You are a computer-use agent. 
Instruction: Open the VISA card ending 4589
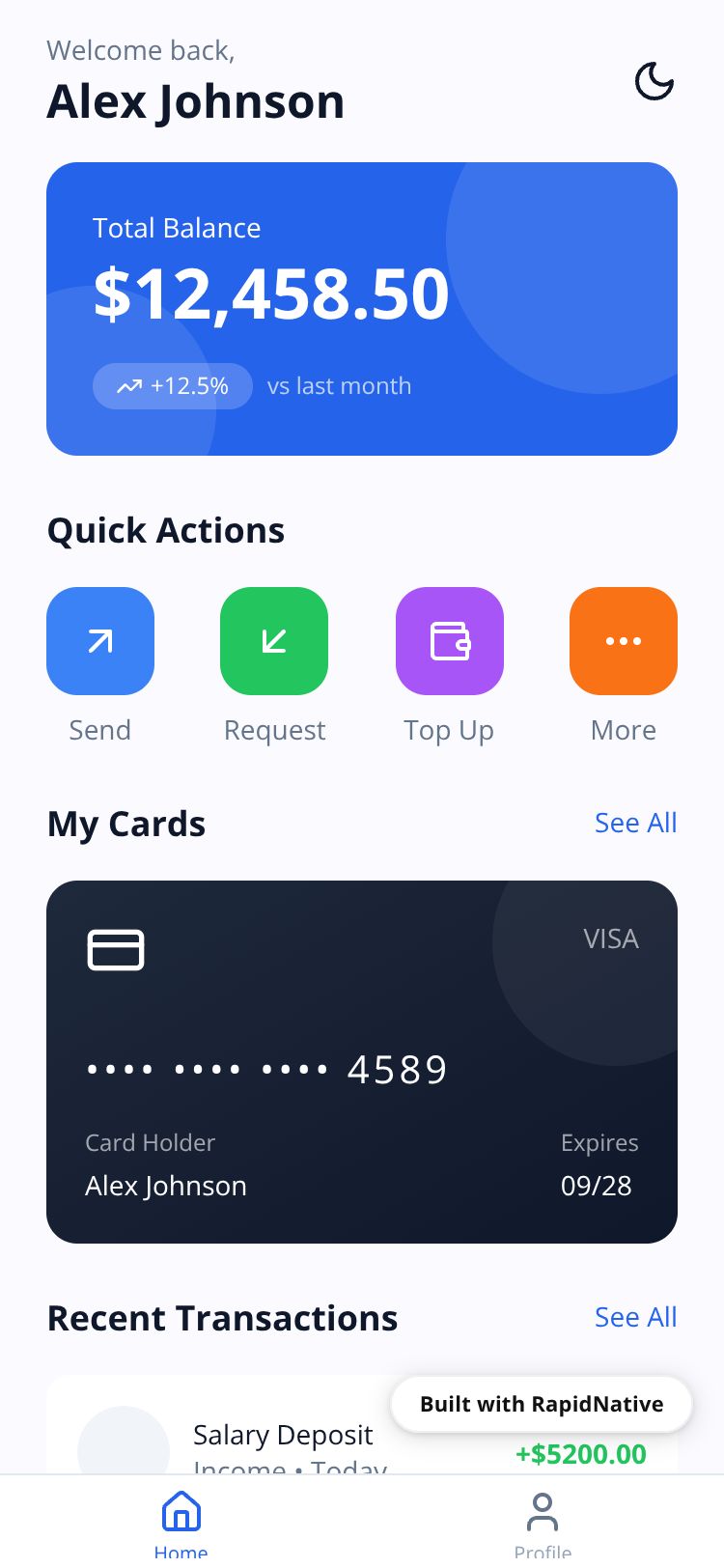point(362,1062)
